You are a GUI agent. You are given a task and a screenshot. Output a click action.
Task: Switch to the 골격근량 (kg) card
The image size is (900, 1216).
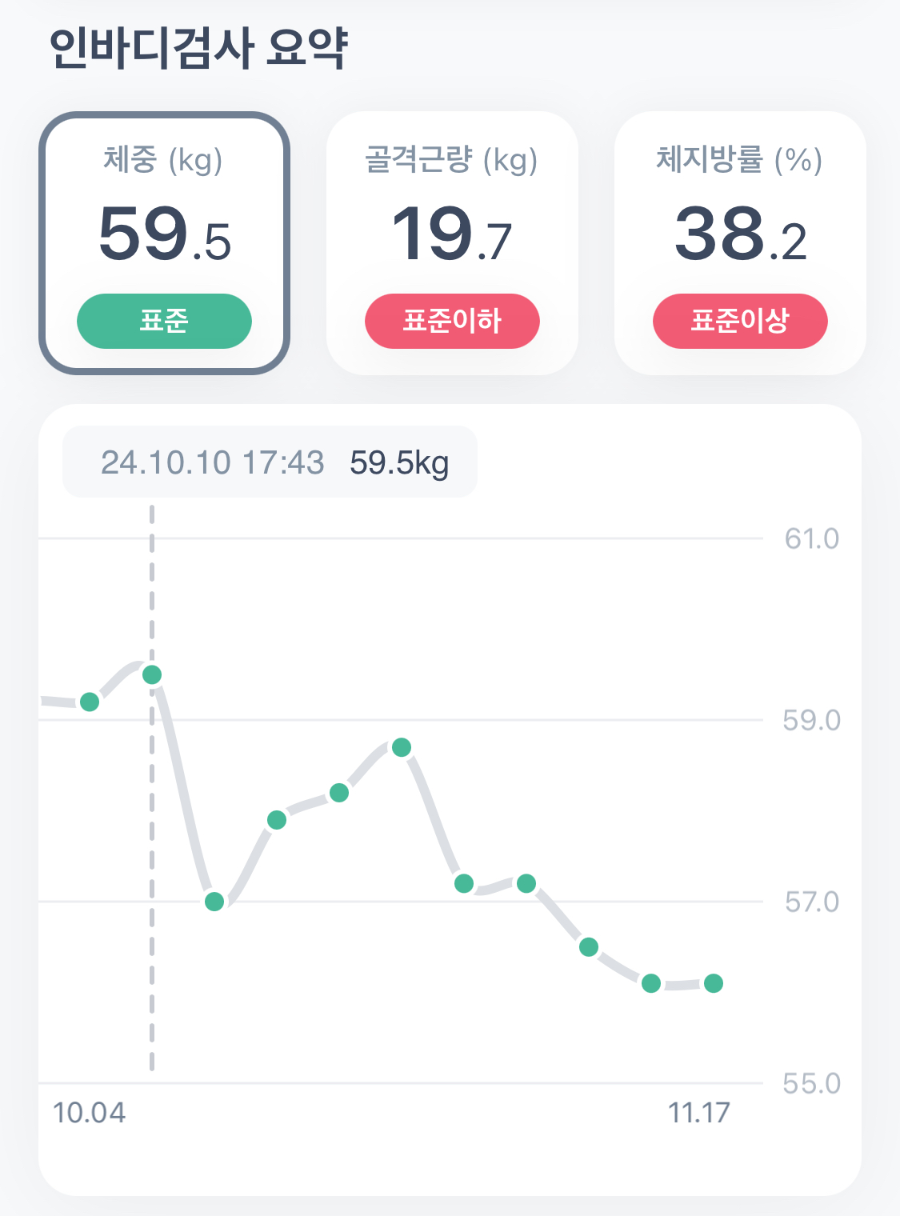click(x=452, y=243)
